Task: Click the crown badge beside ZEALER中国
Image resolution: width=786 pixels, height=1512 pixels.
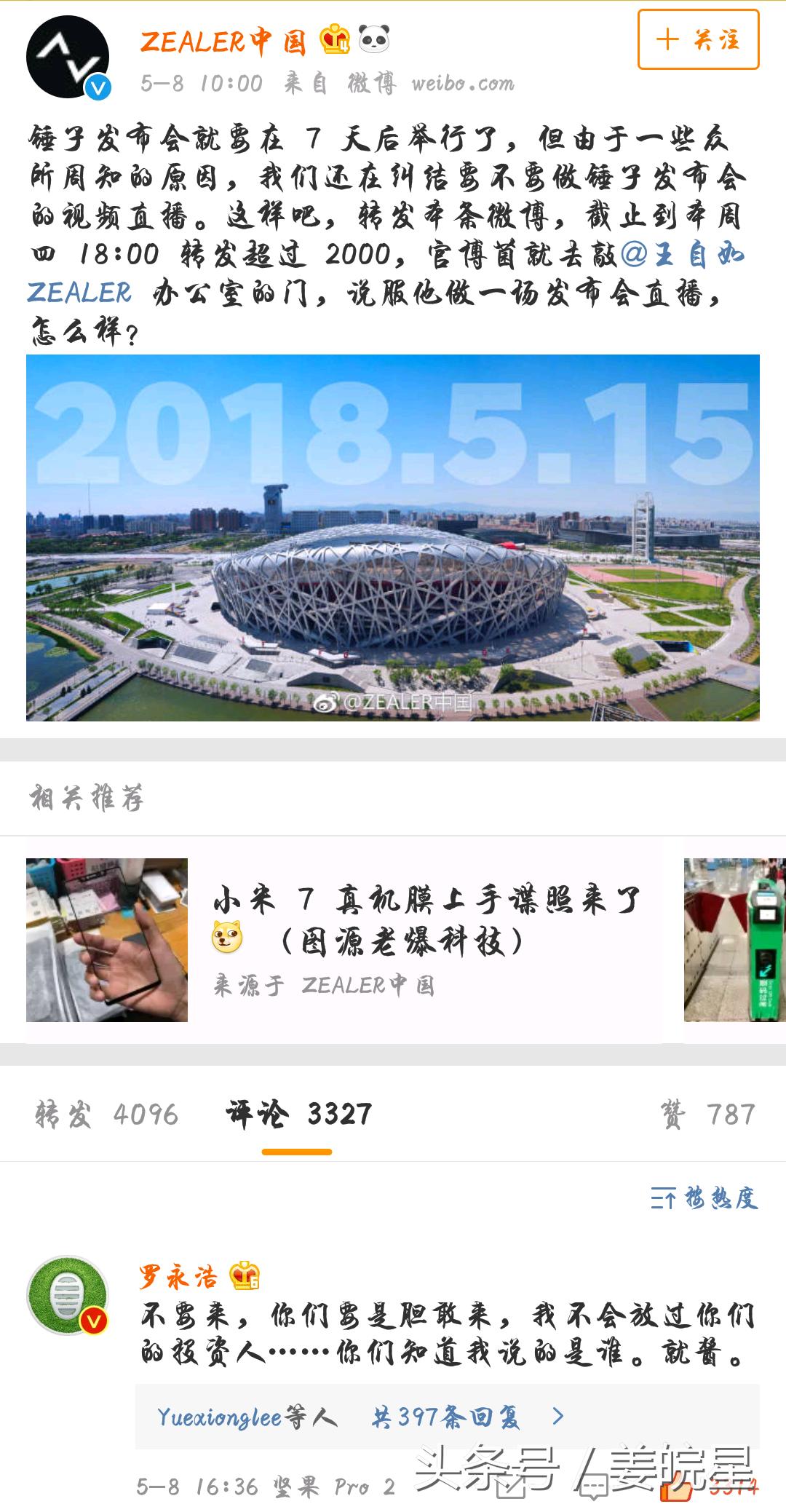Action: 335,40
